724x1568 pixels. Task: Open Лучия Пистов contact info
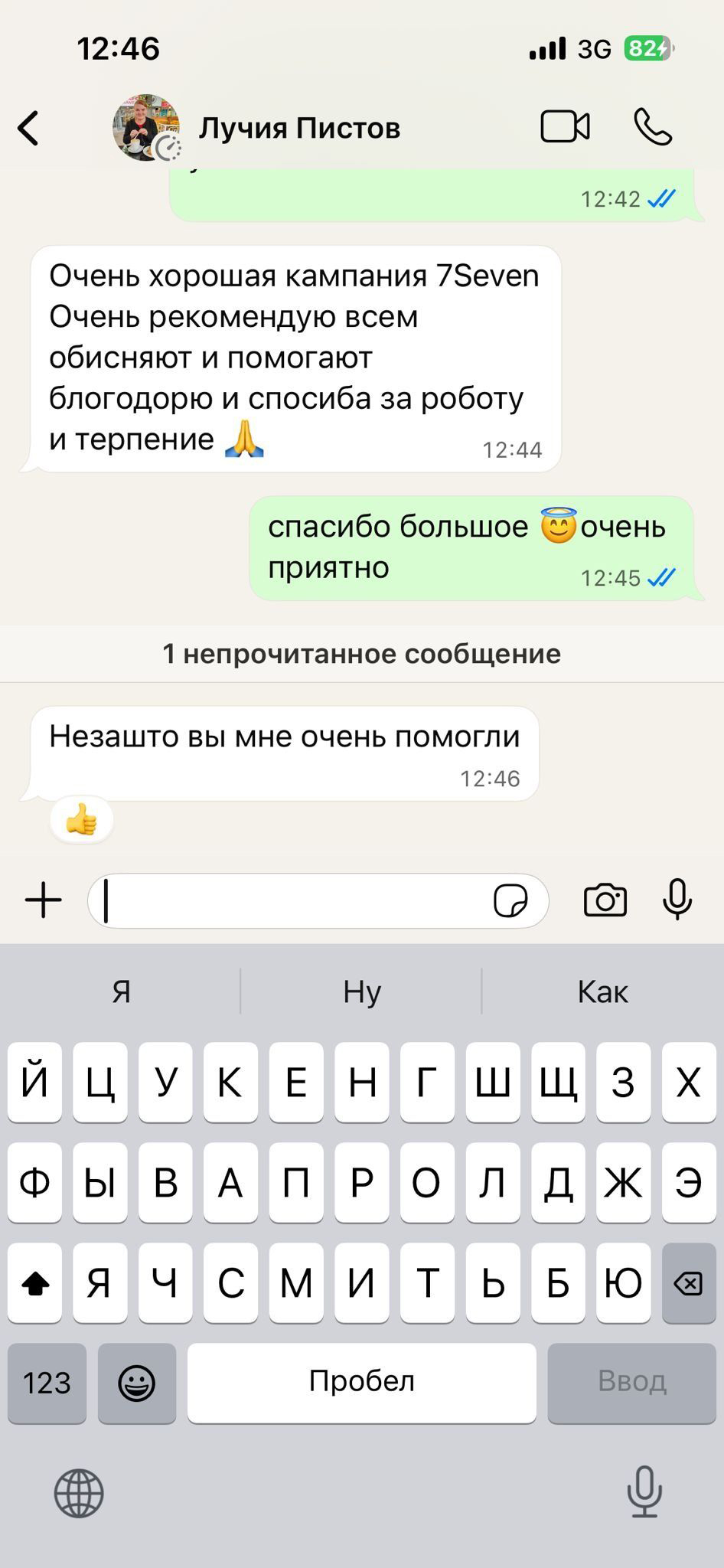[x=299, y=129]
